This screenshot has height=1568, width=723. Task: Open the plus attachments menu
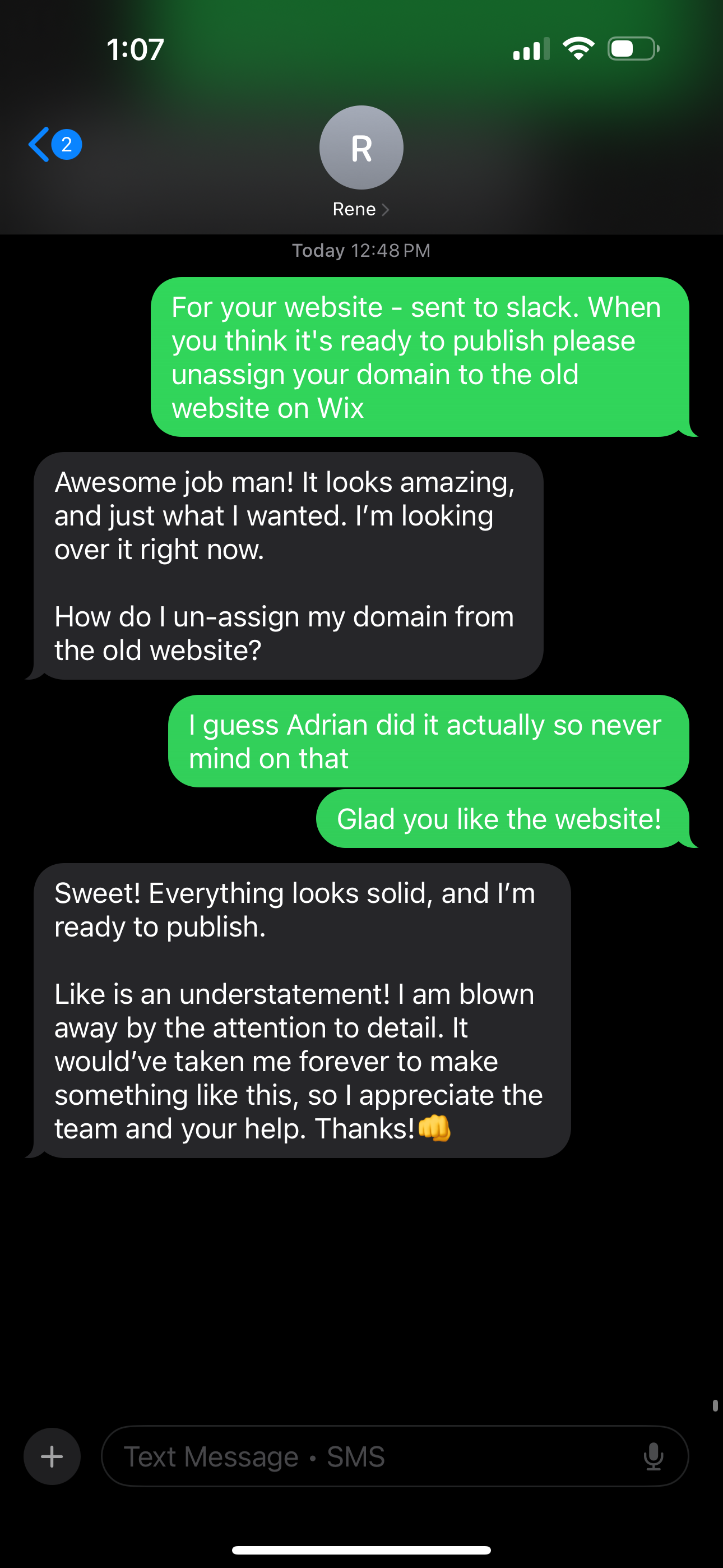(52, 1456)
